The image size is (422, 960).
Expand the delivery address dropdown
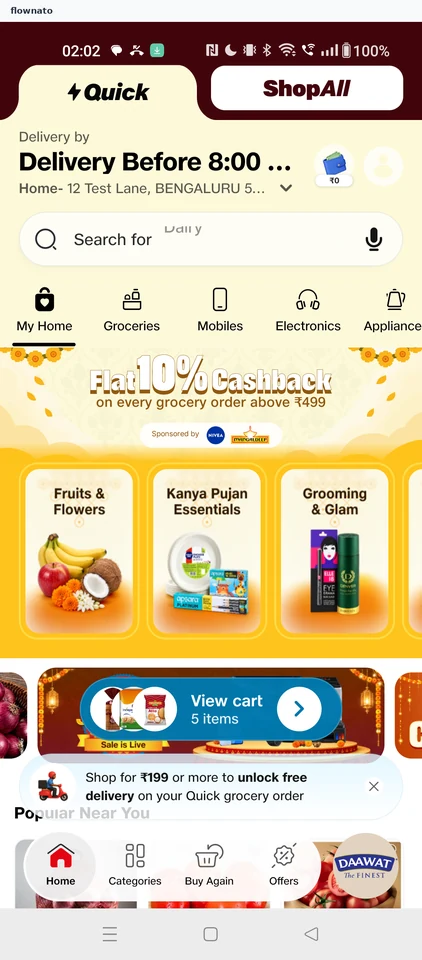coord(285,189)
